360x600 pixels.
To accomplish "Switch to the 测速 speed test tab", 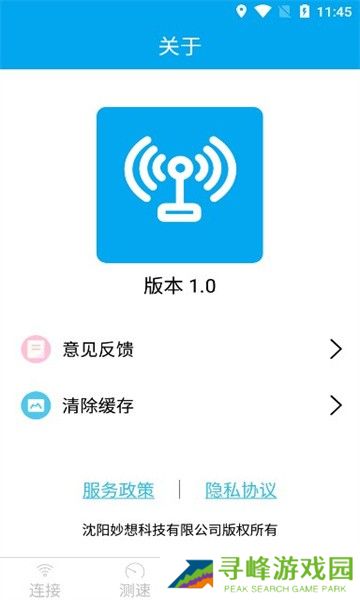I will (x=135, y=580).
